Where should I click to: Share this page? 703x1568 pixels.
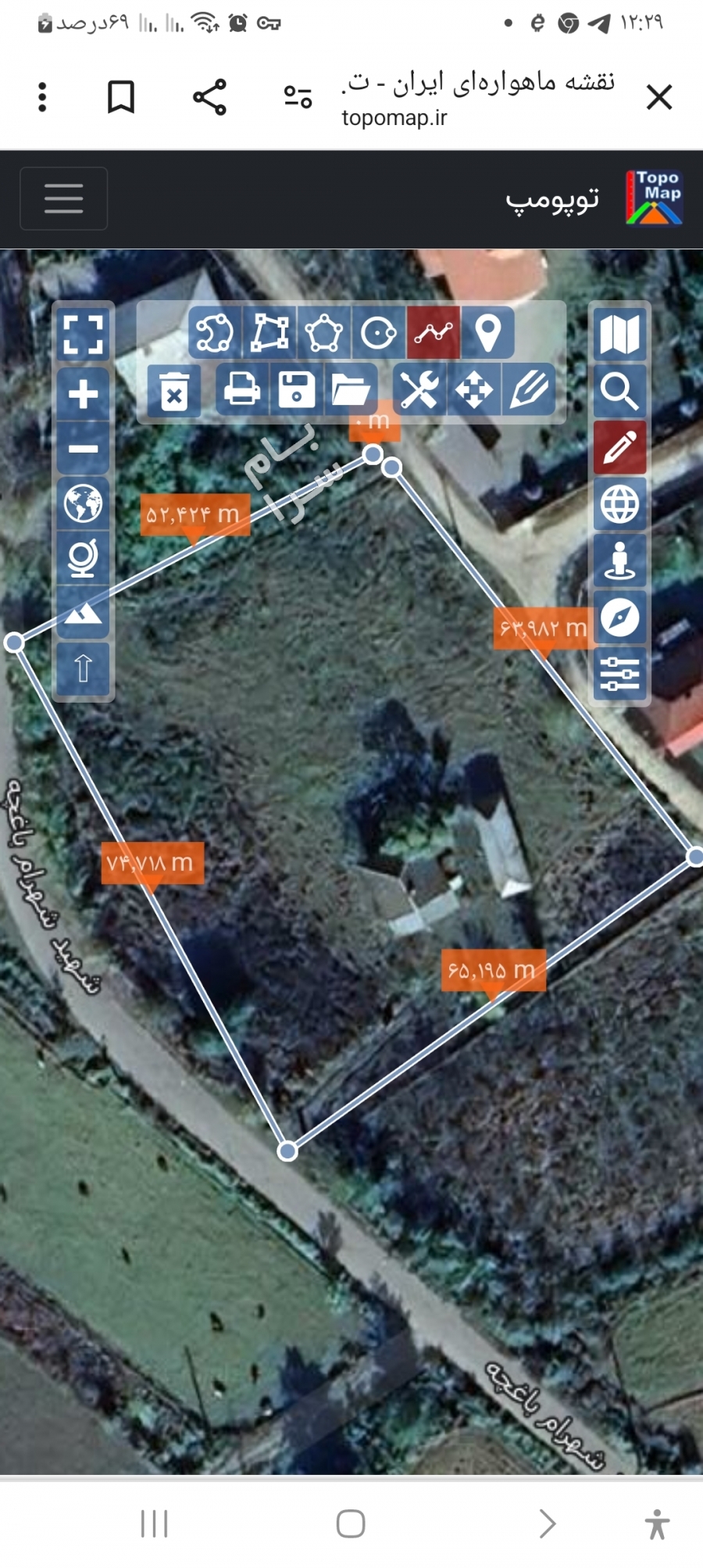pyautogui.click(x=209, y=98)
